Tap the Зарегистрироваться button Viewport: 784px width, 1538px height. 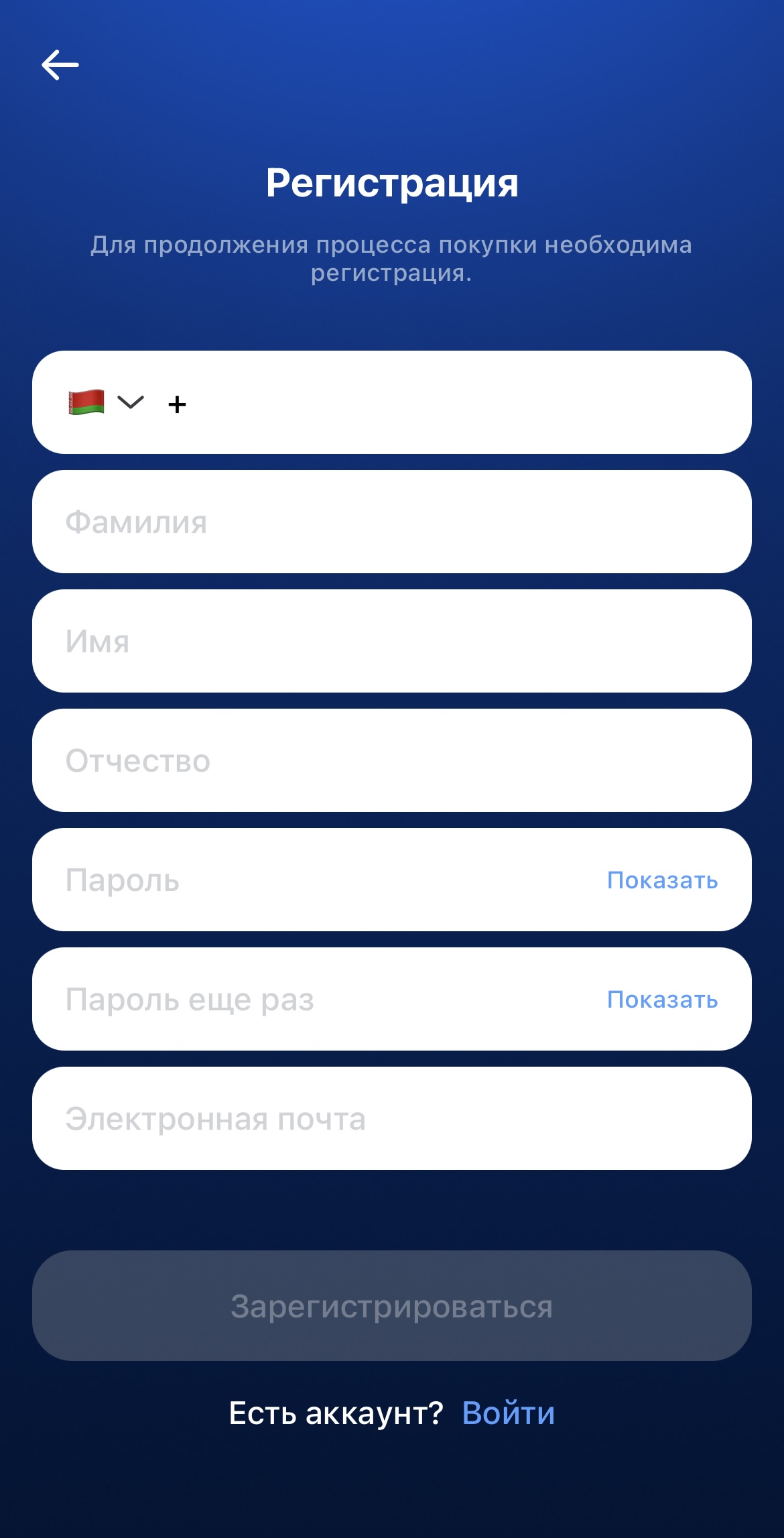point(391,1305)
